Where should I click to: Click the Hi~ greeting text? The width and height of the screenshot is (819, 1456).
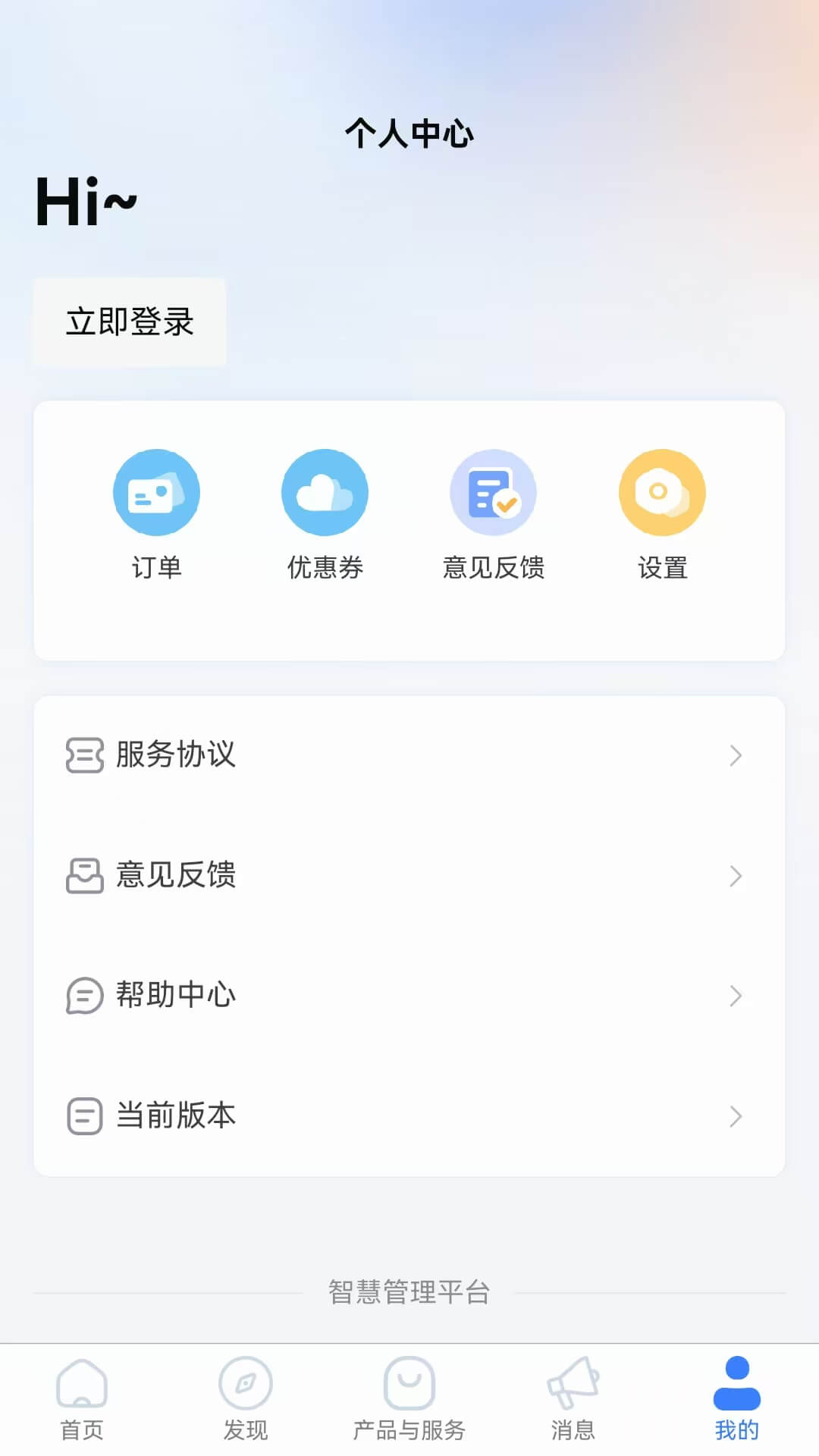(85, 201)
